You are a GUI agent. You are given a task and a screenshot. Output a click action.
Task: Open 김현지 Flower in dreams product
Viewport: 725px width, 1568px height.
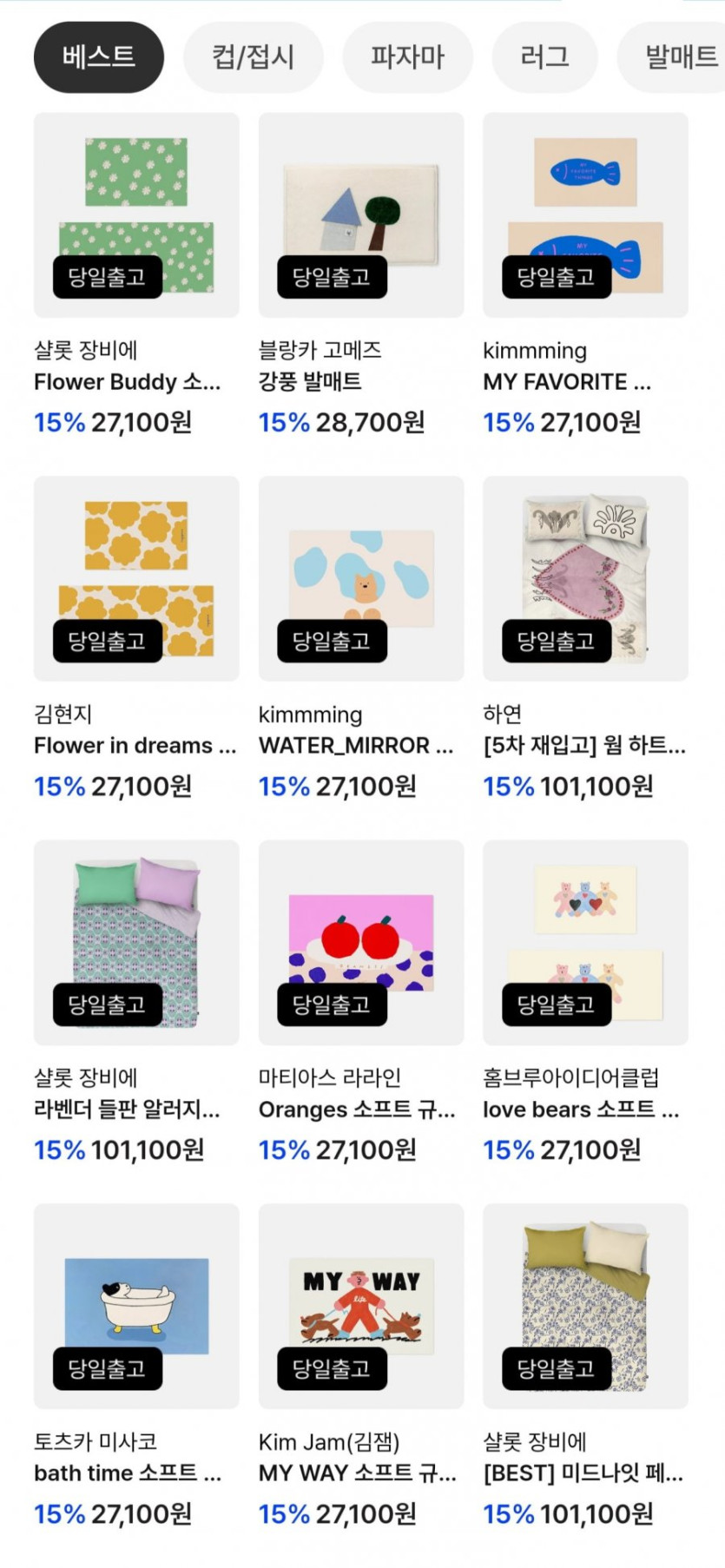coord(136,578)
